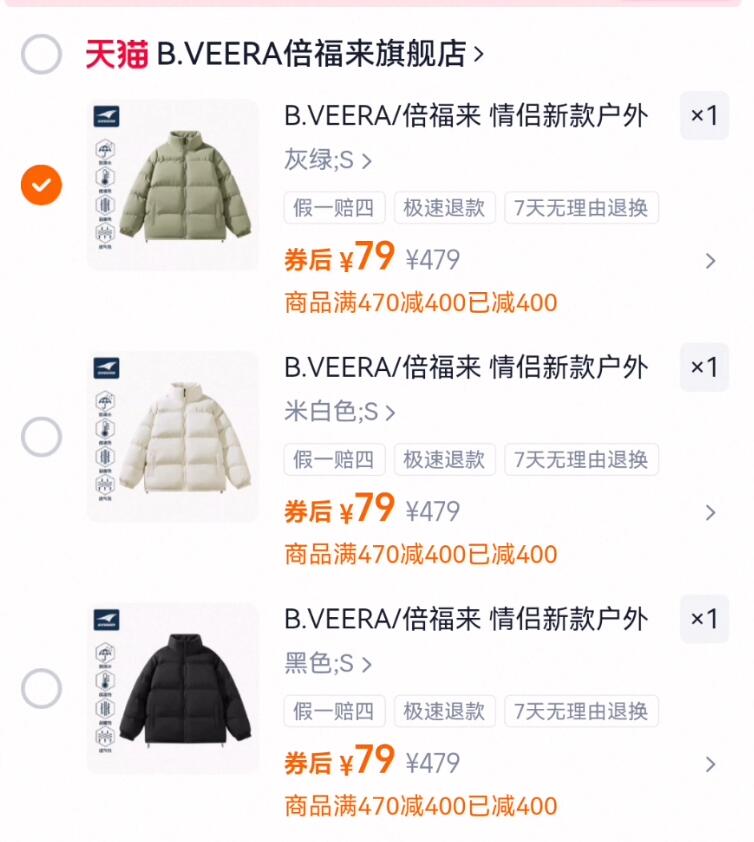
Task: Expand price details for 米白色 jacket
Action: [710, 513]
